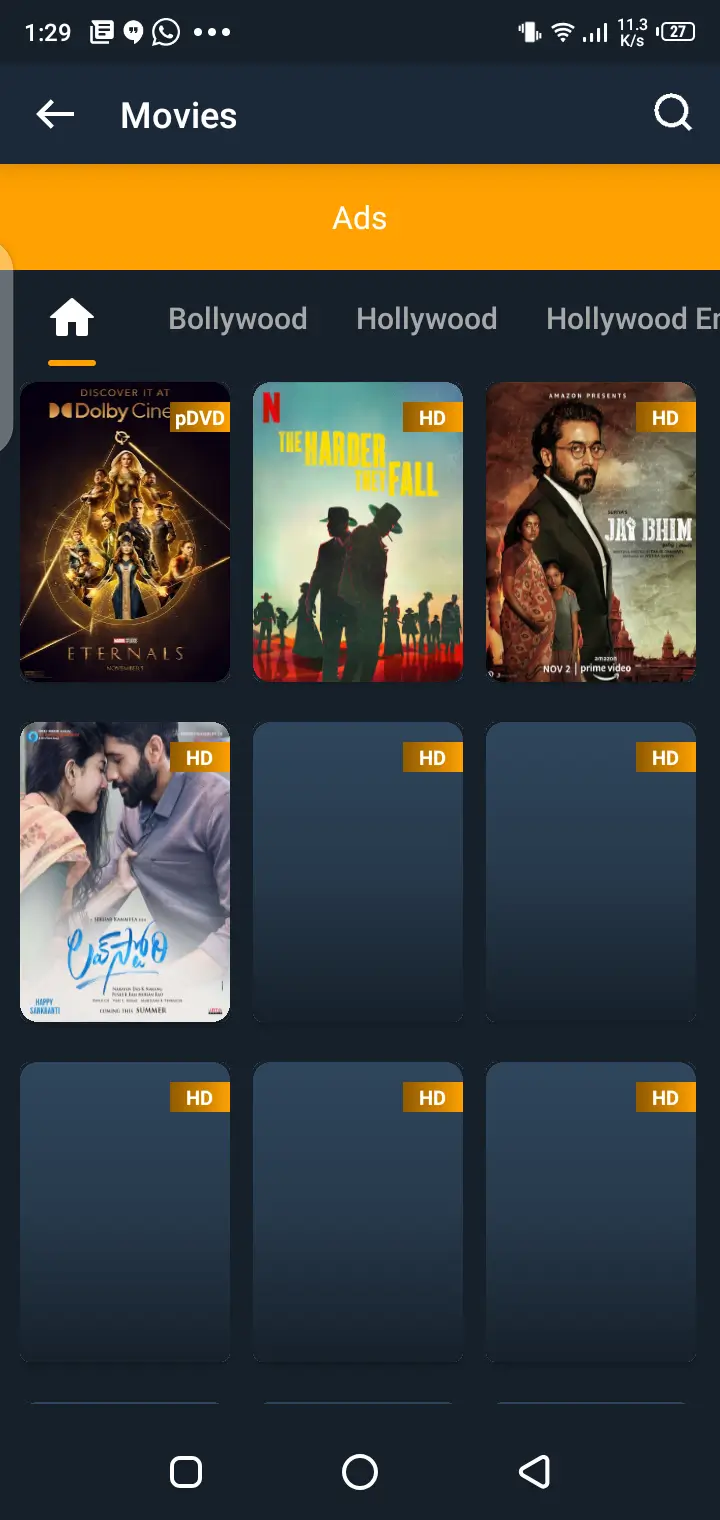720x1520 pixels.
Task: Switch to the Bollywood tab
Action: [x=238, y=319]
